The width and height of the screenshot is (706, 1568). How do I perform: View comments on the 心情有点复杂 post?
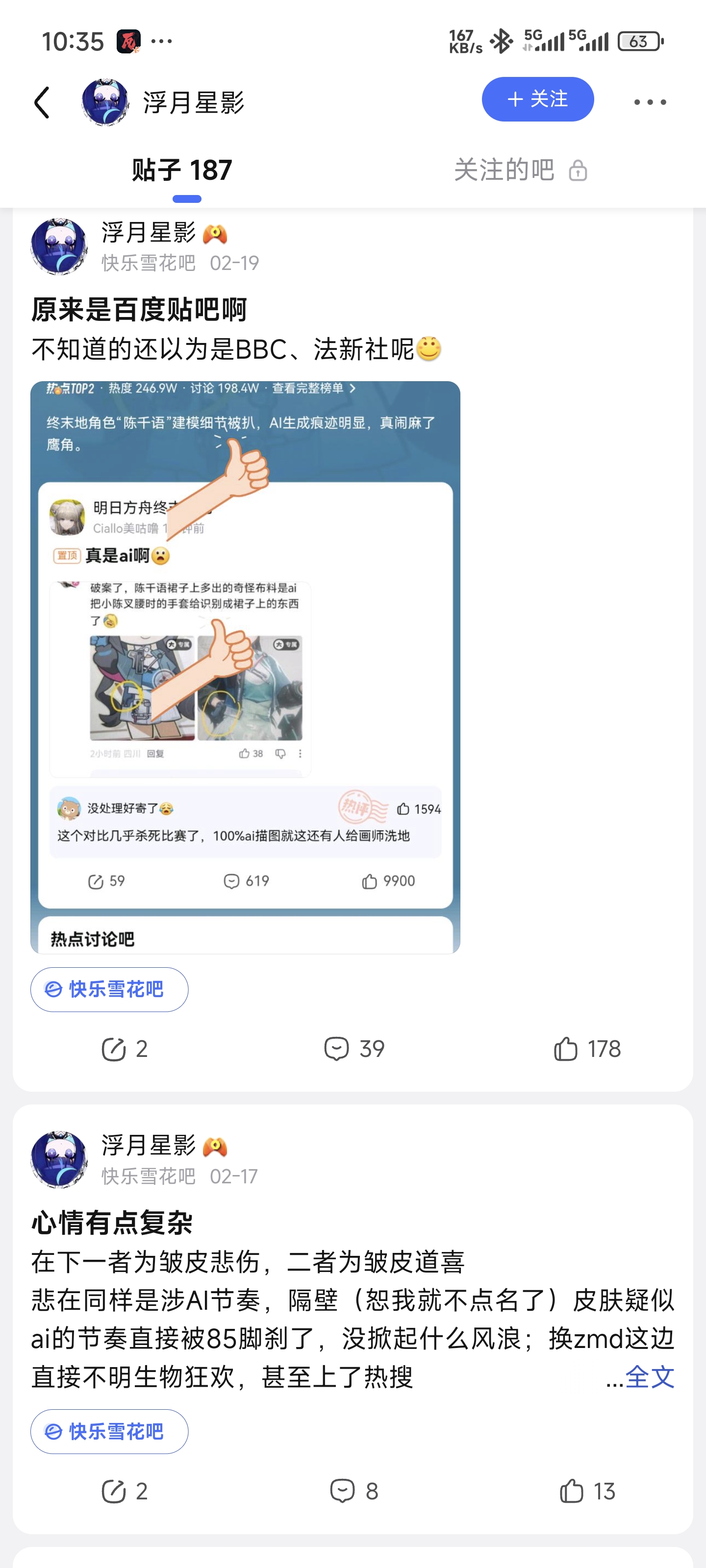pyautogui.click(x=354, y=1491)
